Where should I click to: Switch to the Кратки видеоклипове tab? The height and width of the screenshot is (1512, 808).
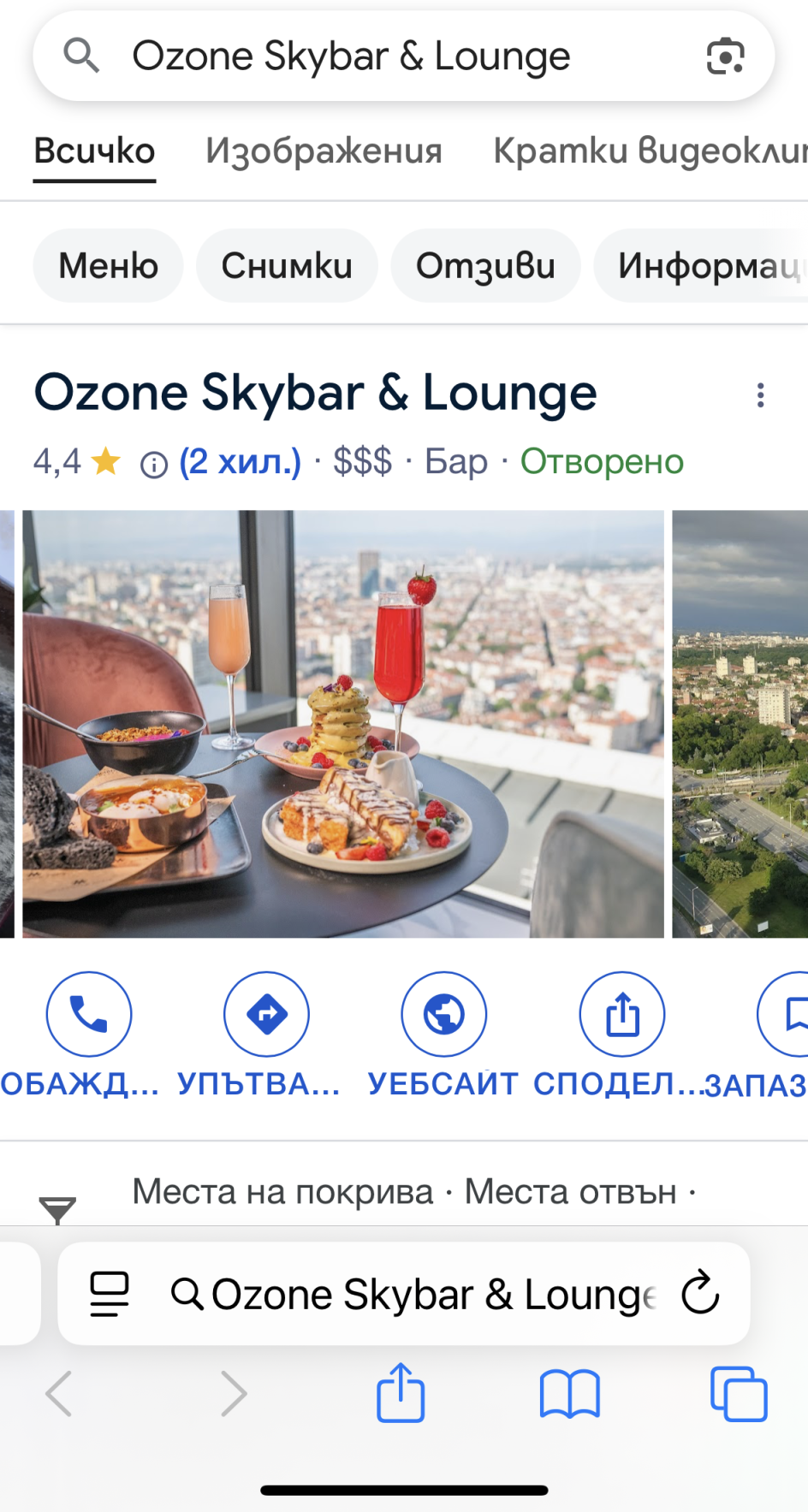pyautogui.click(x=651, y=151)
